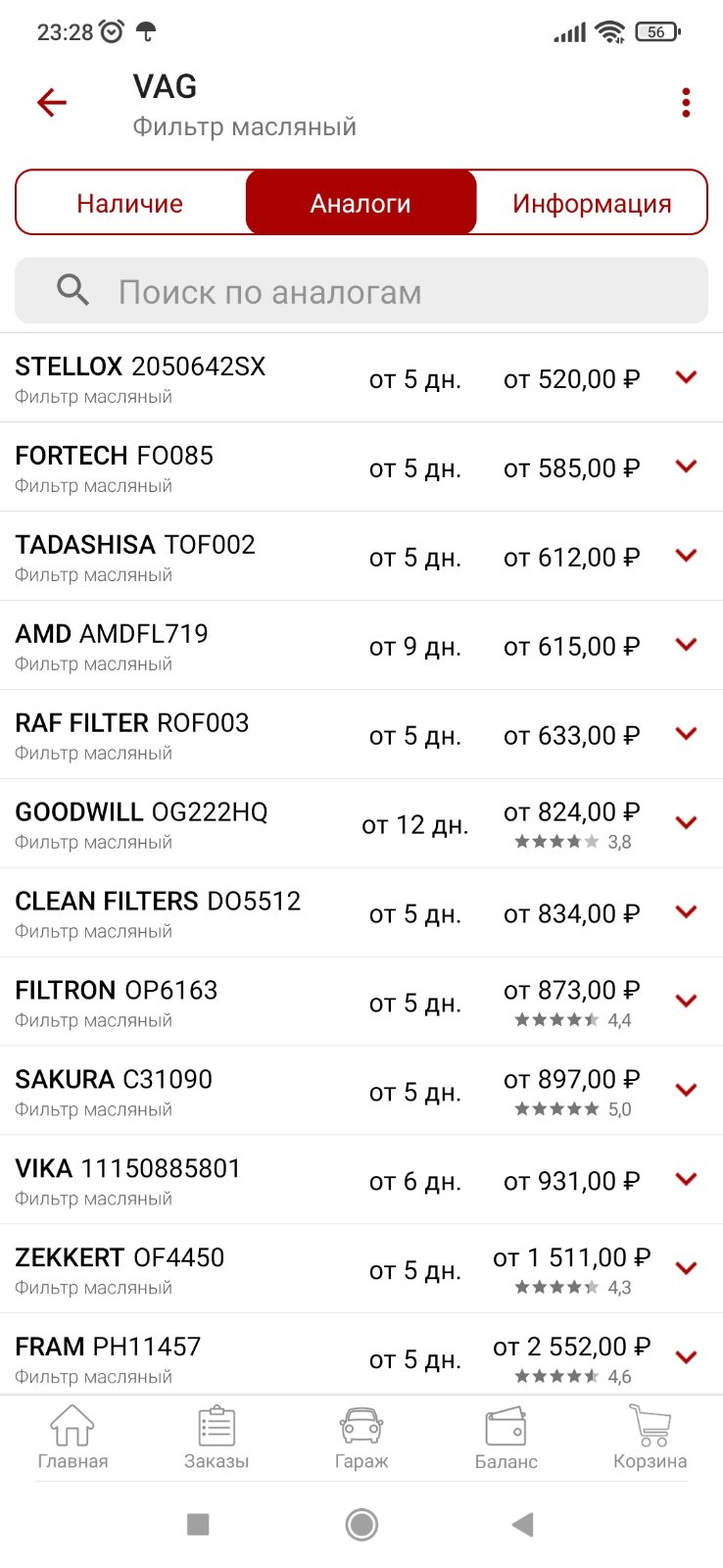Screen dimensions: 723x1568
Task: Tap the system home button
Action: tap(361, 1525)
